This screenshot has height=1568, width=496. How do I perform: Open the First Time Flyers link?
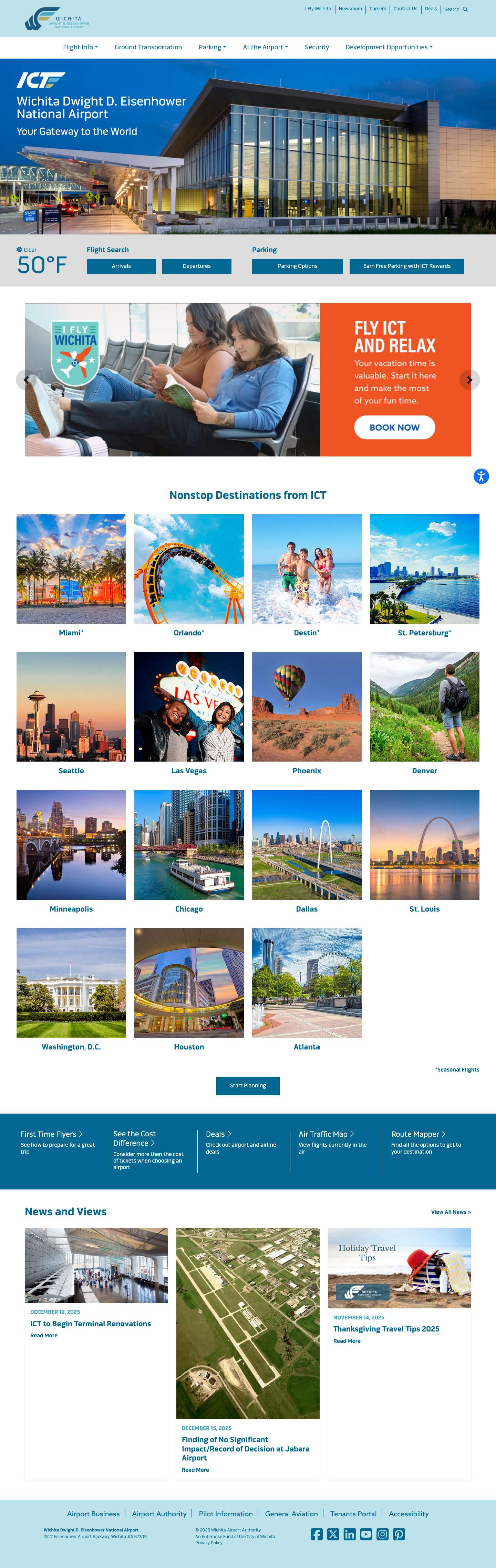[x=51, y=1134]
